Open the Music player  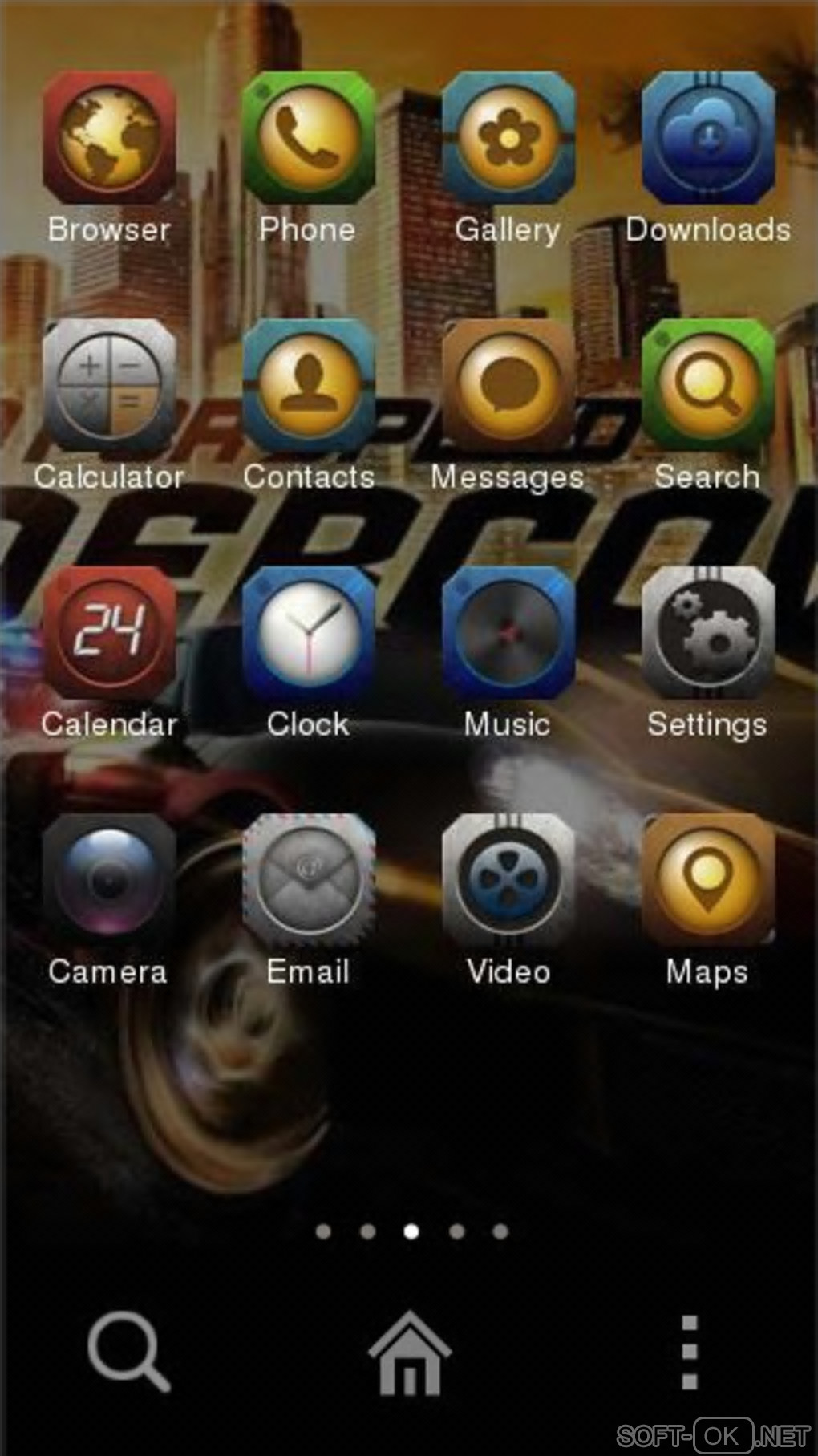(508, 633)
